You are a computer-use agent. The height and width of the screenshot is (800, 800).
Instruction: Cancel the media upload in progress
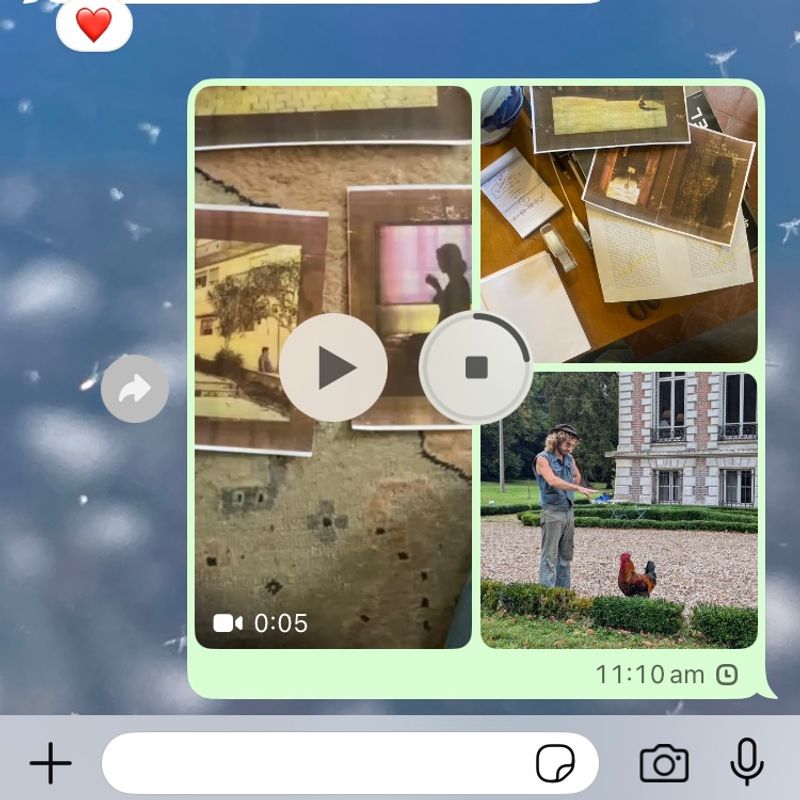(476, 367)
